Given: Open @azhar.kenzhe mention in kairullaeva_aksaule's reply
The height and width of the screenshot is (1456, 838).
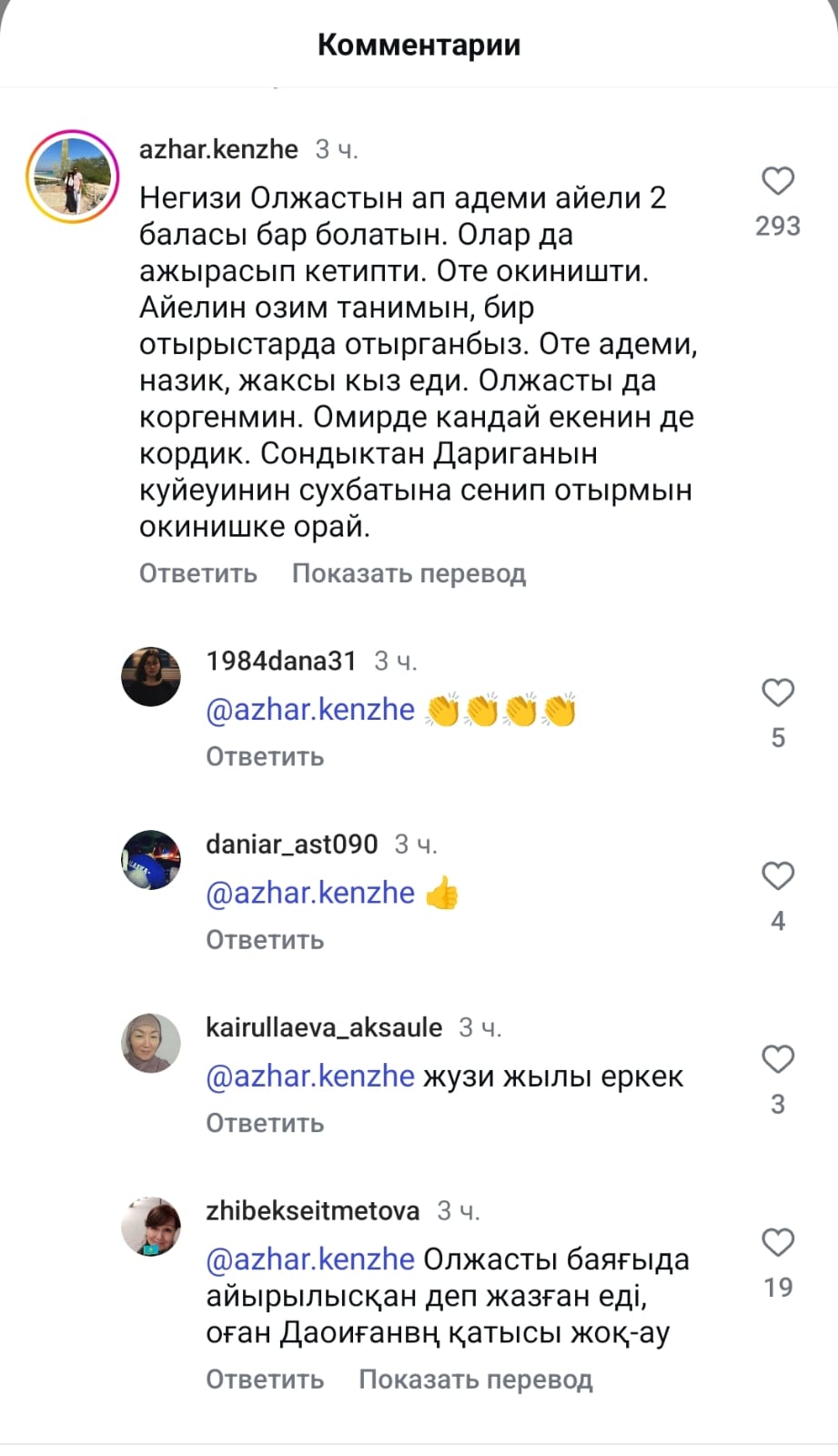Looking at the screenshot, I should pyautogui.click(x=310, y=1076).
